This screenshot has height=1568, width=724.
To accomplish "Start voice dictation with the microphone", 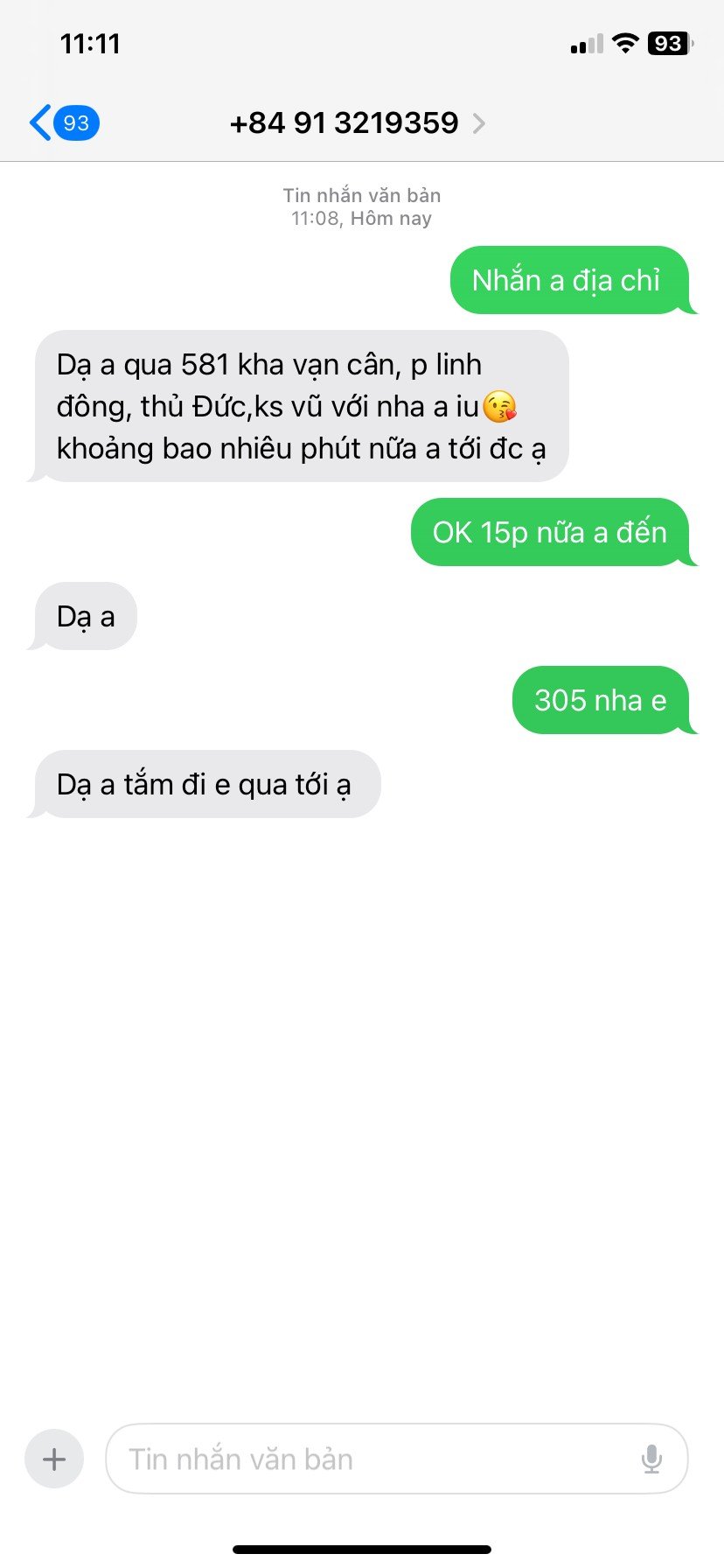I will 651,1459.
